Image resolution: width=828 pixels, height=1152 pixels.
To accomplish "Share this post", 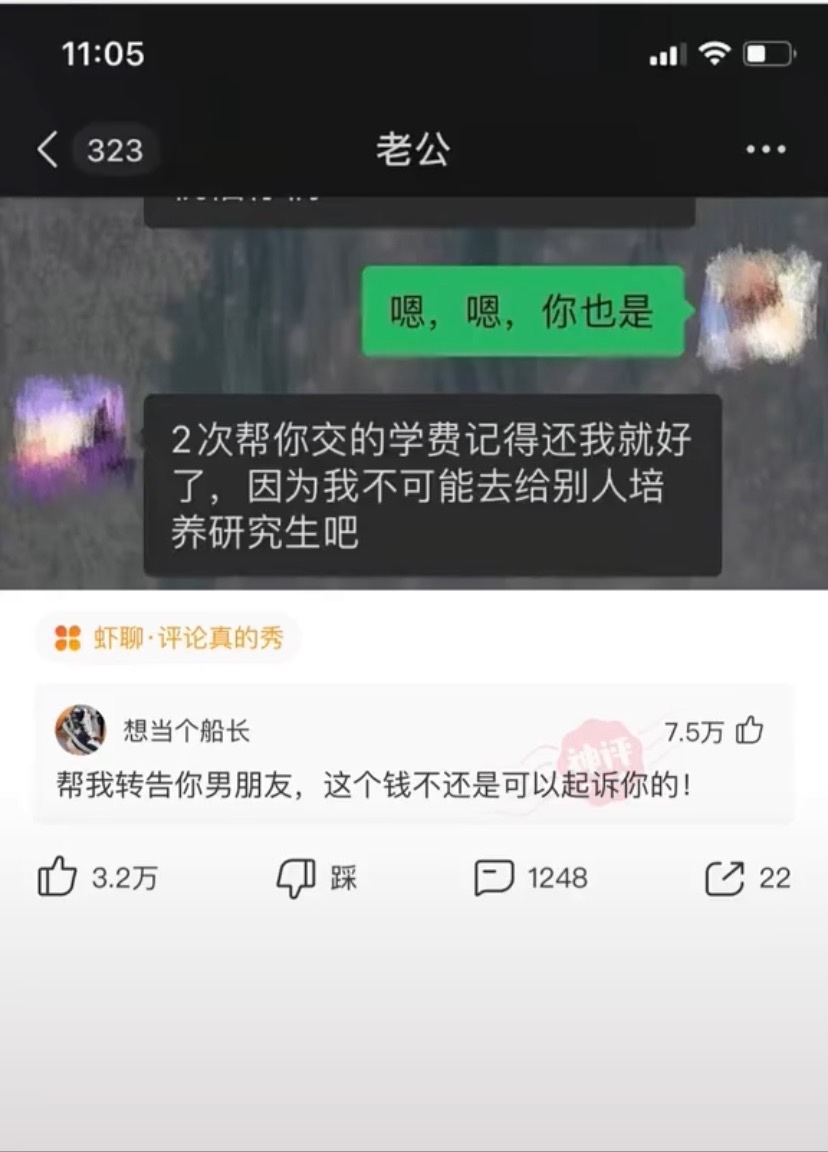I will (x=725, y=878).
